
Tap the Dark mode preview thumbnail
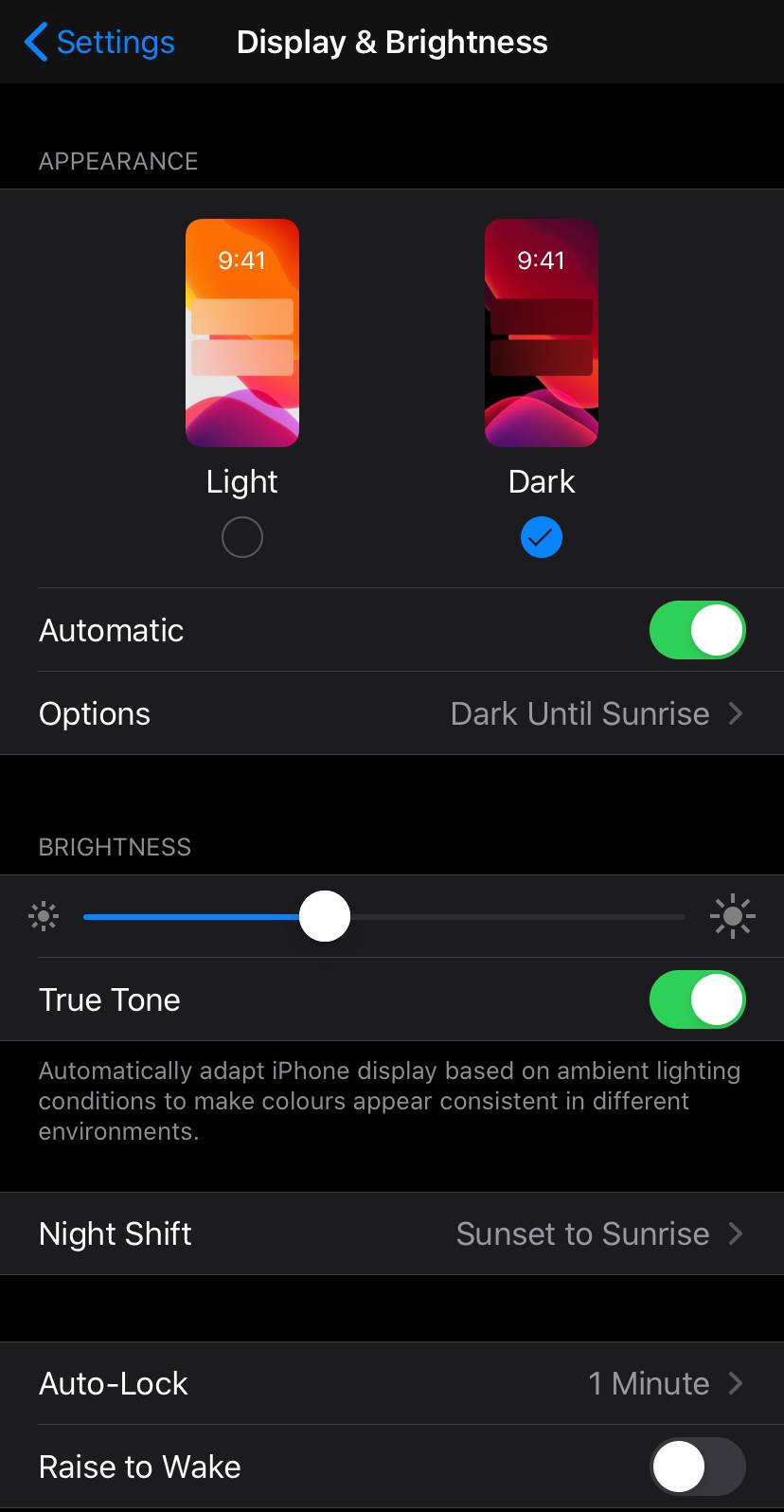[x=542, y=333]
